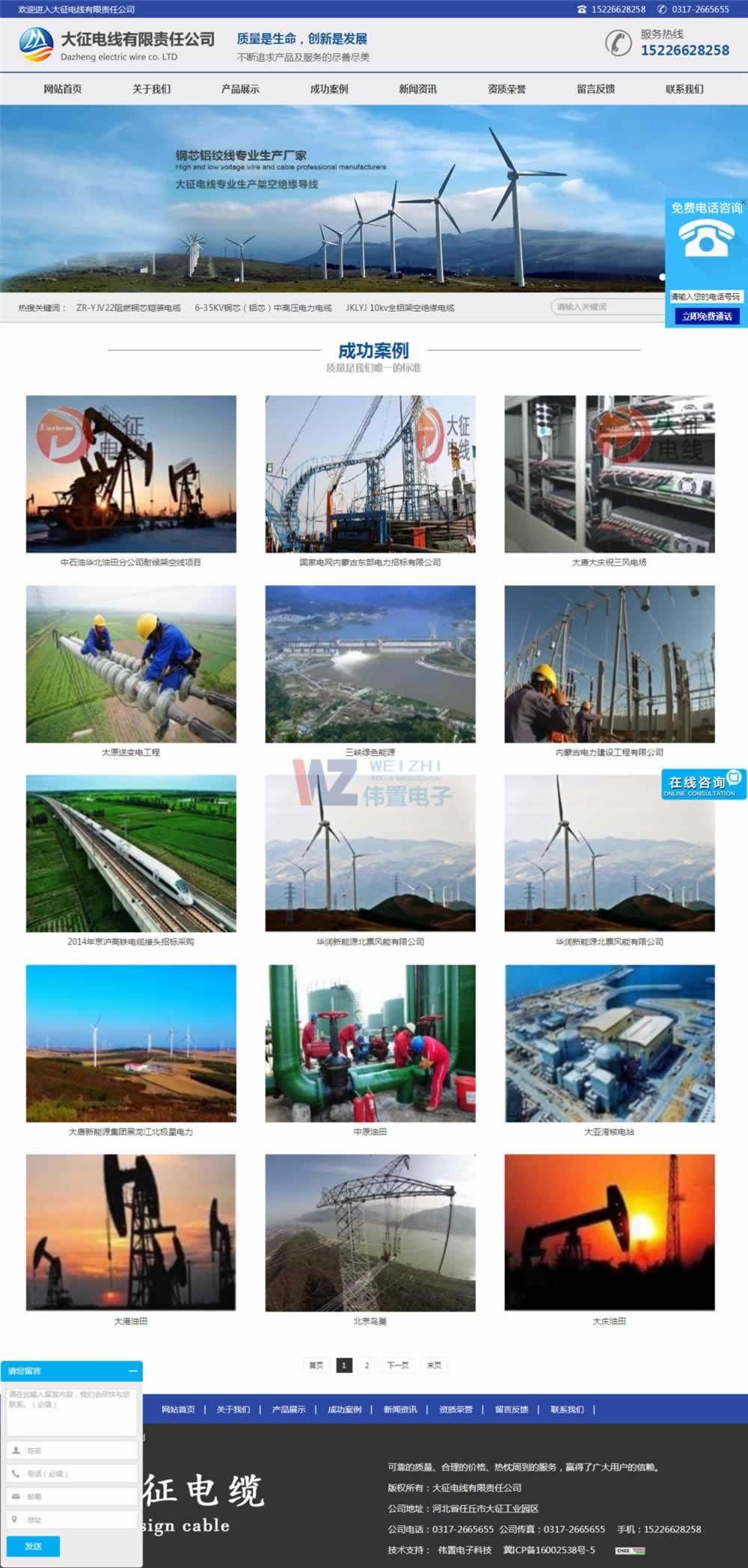This screenshot has width=748, height=1568.
Task: Open the 中石油华北油田分公司 case
Action: [x=131, y=474]
